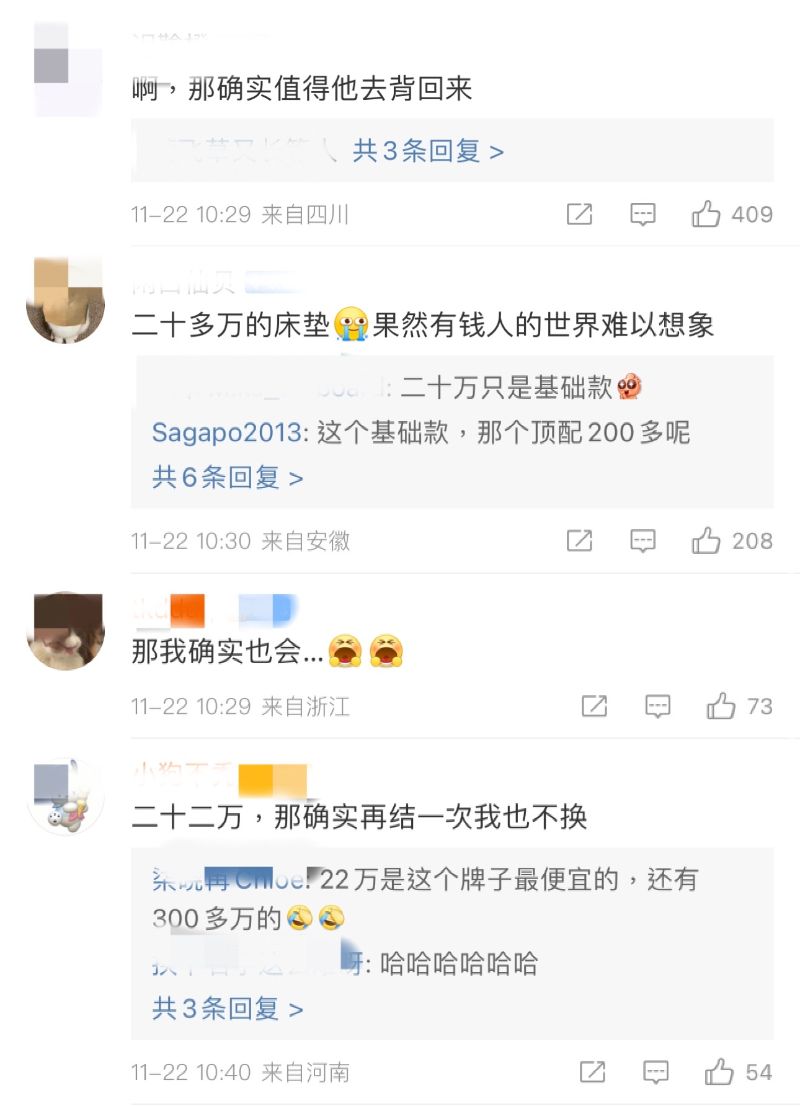
Task: Expand 共6条回复 under the 床垫 comment
Action: click(x=227, y=477)
